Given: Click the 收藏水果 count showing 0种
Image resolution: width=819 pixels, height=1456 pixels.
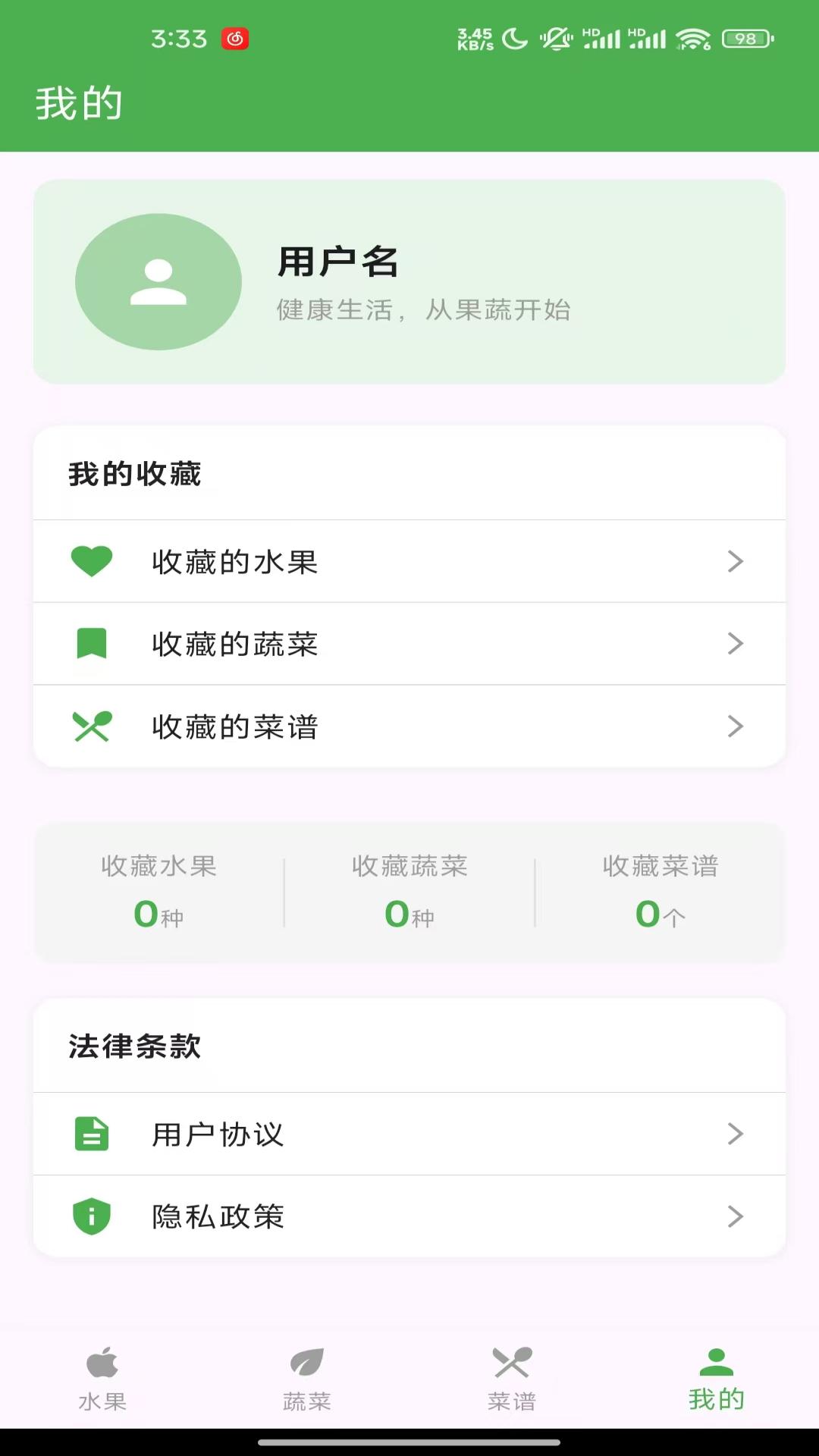Looking at the screenshot, I should [x=157, y=914].
